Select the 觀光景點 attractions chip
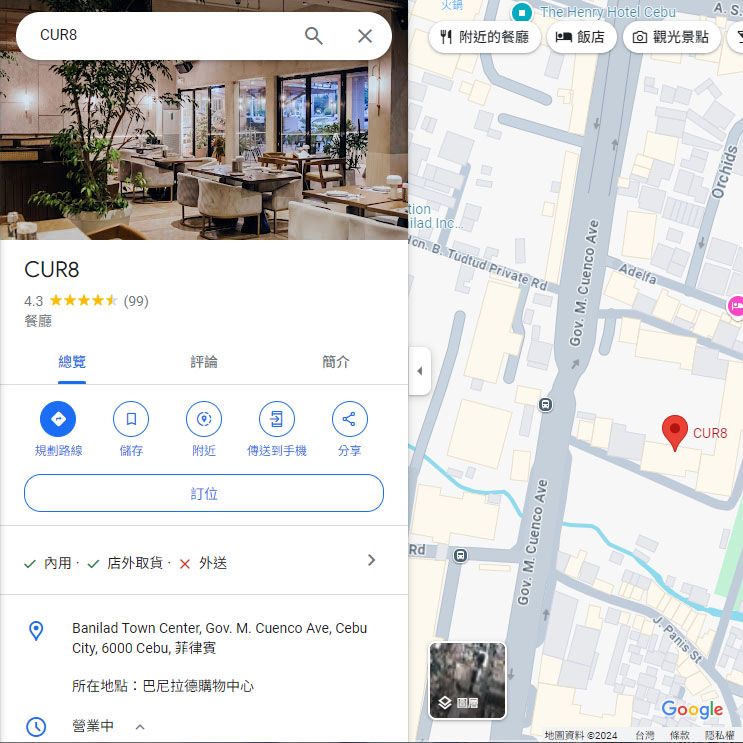This screenshot has width=743, height=743. coord(670,37)
